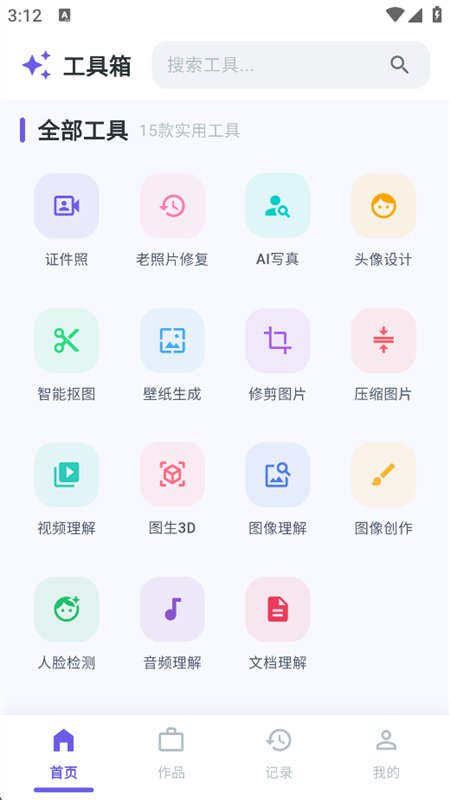Image resolution: width=450 pixels, height=800 pixels.
Task: Switch to the 作品 tab
Action: point(171,754)
